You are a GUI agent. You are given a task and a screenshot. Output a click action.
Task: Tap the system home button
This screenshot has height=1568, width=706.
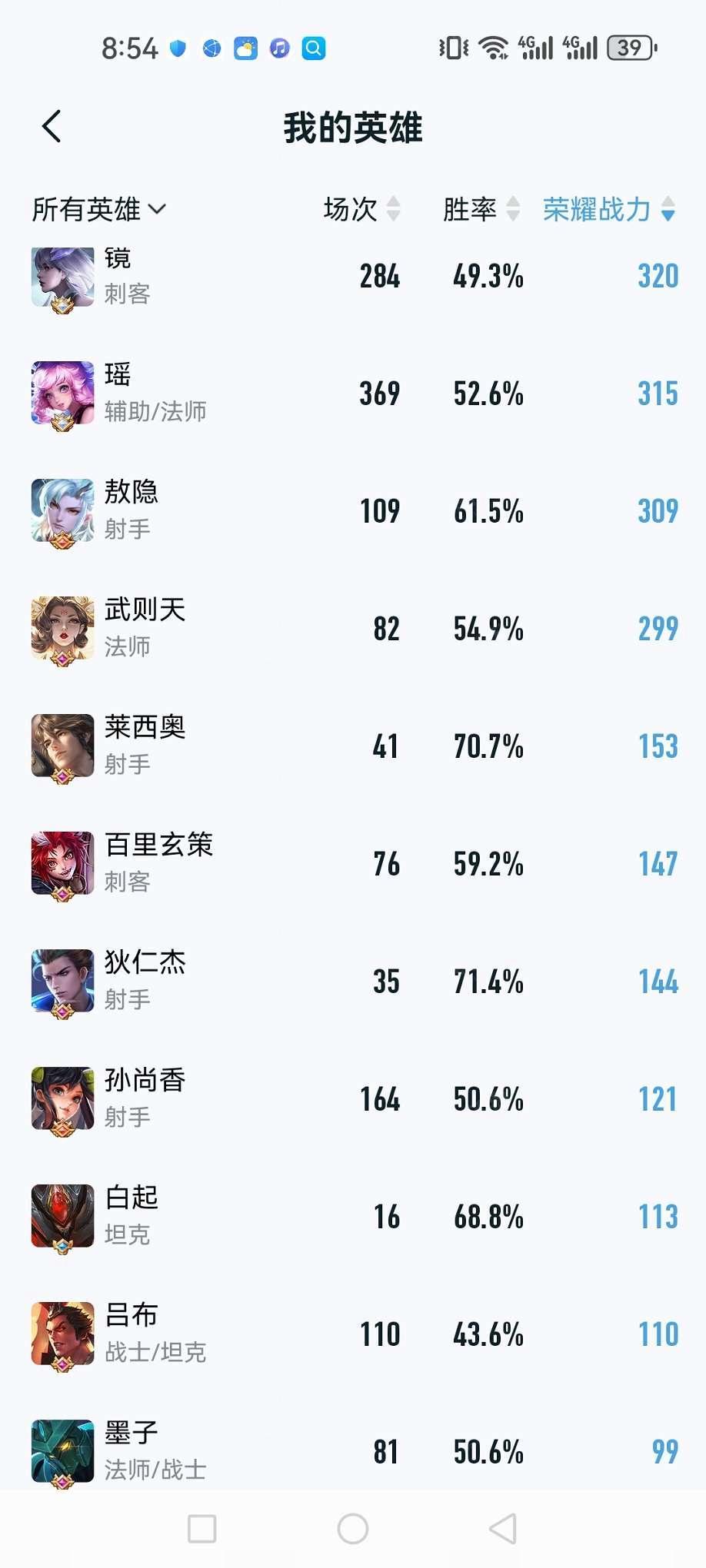pyautogui.click(x=353, y=1529)
